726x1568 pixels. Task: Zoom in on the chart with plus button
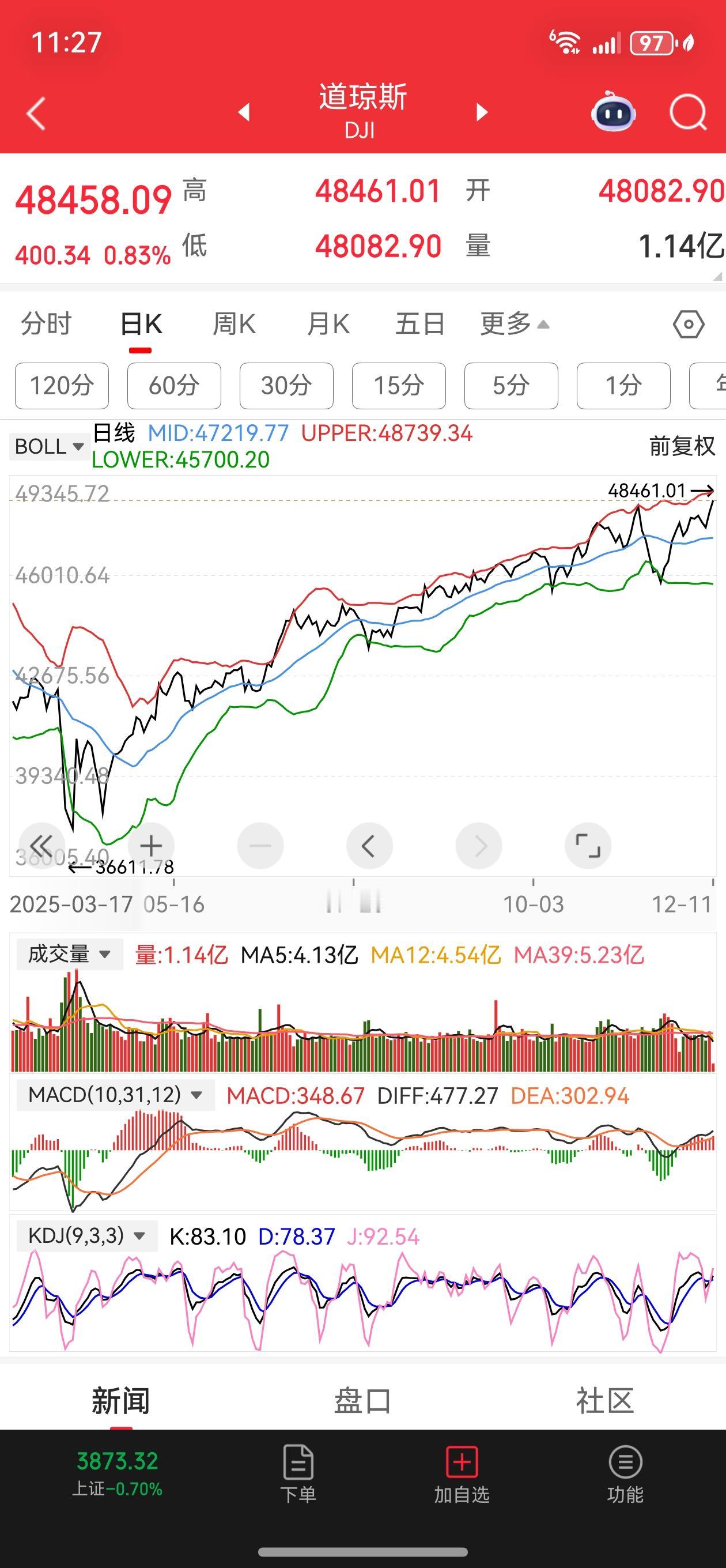click(151, 845)
